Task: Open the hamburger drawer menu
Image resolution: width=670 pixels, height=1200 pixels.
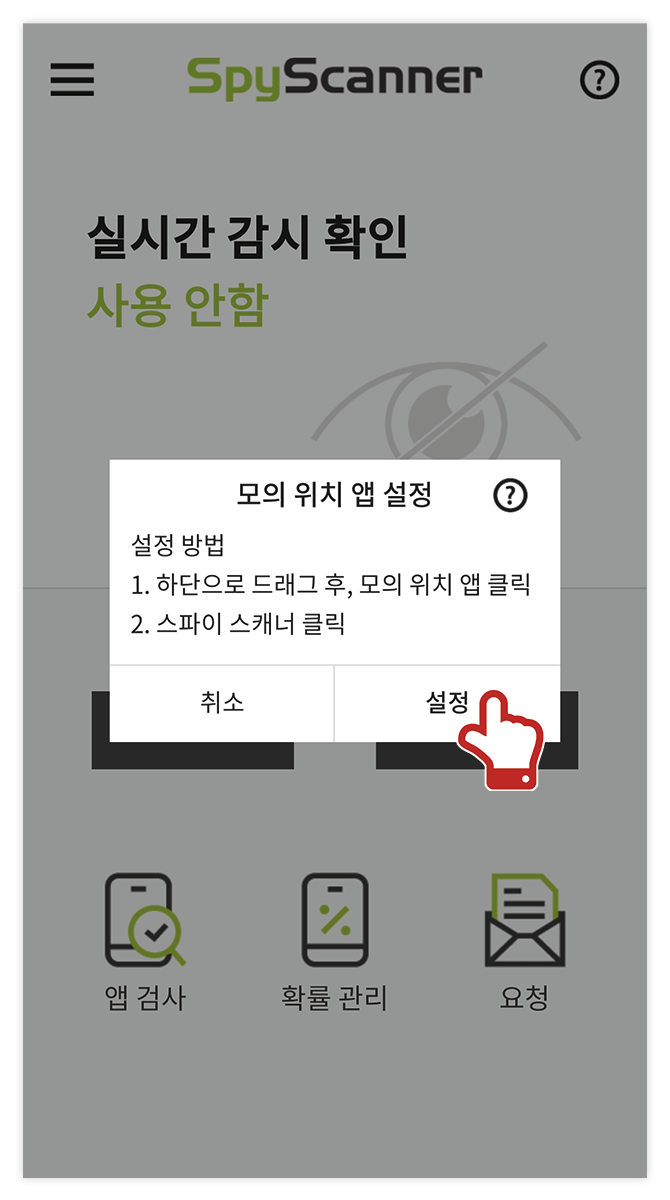Action: [x=72, y=79]
